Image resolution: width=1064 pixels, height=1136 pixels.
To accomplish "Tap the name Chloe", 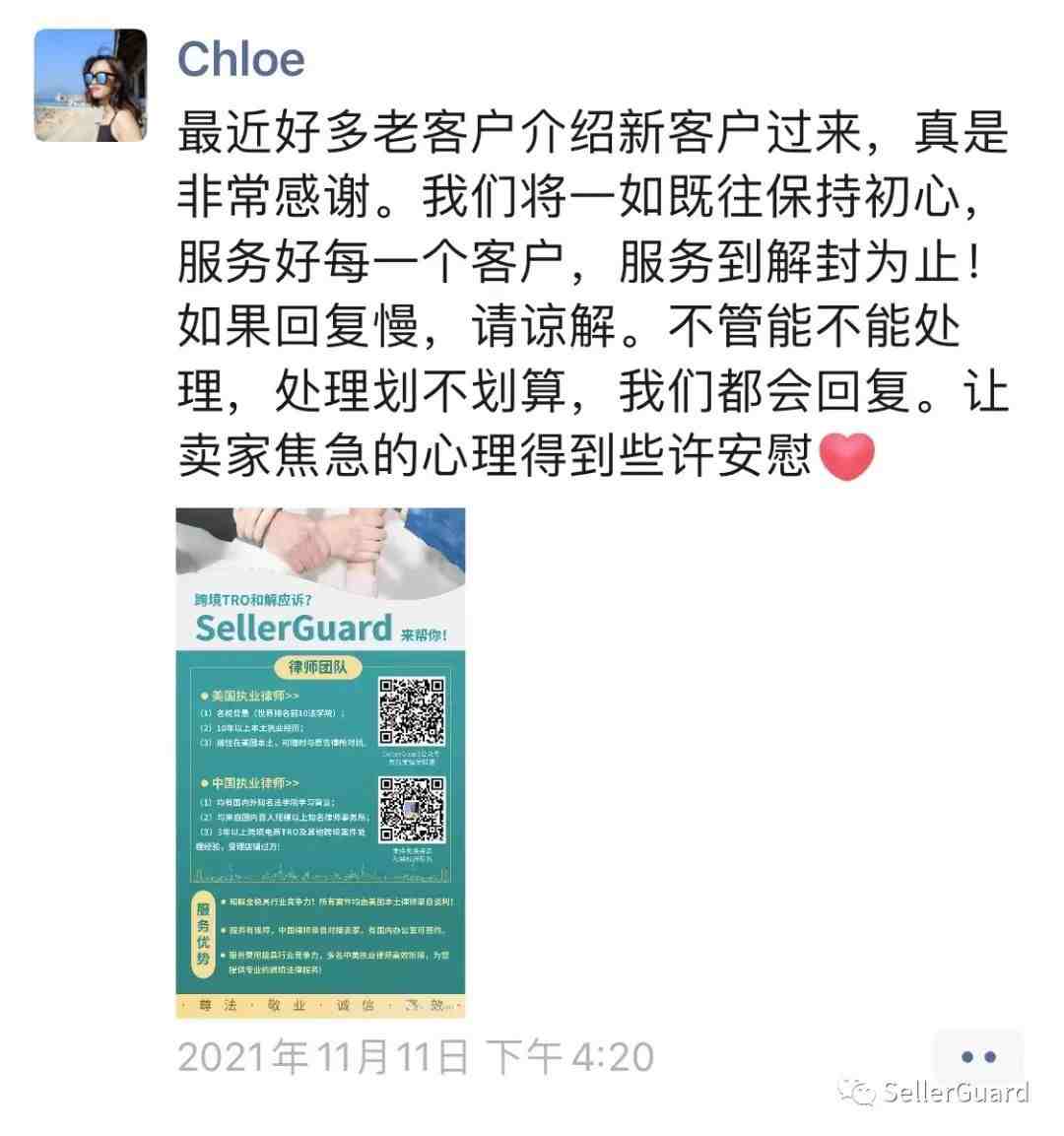I will click(x=240, y=59).
